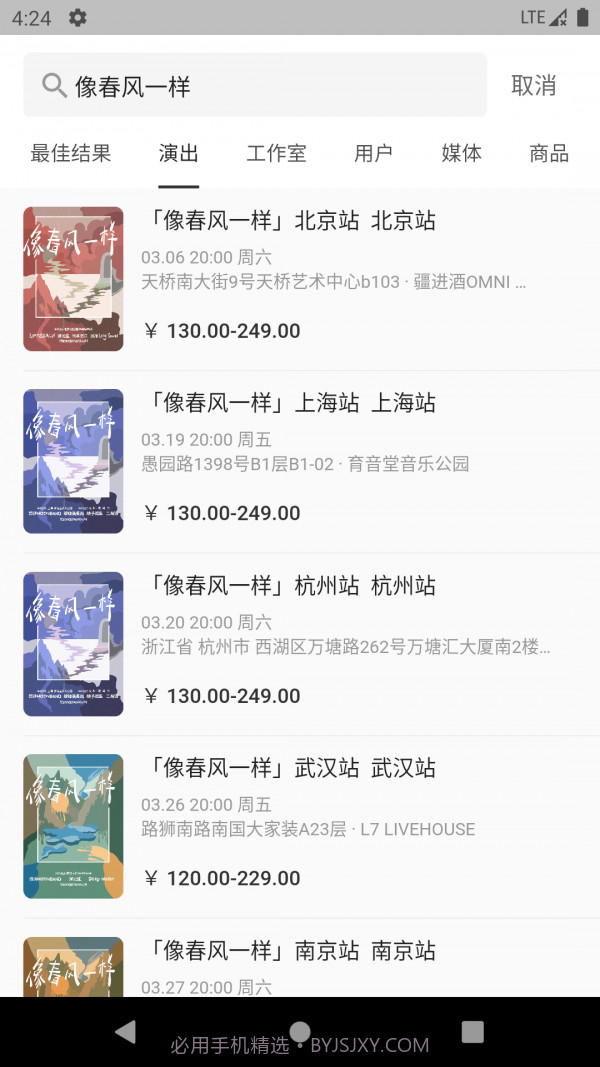Tap the search field containing 像春风一样

tap(255, 86)
